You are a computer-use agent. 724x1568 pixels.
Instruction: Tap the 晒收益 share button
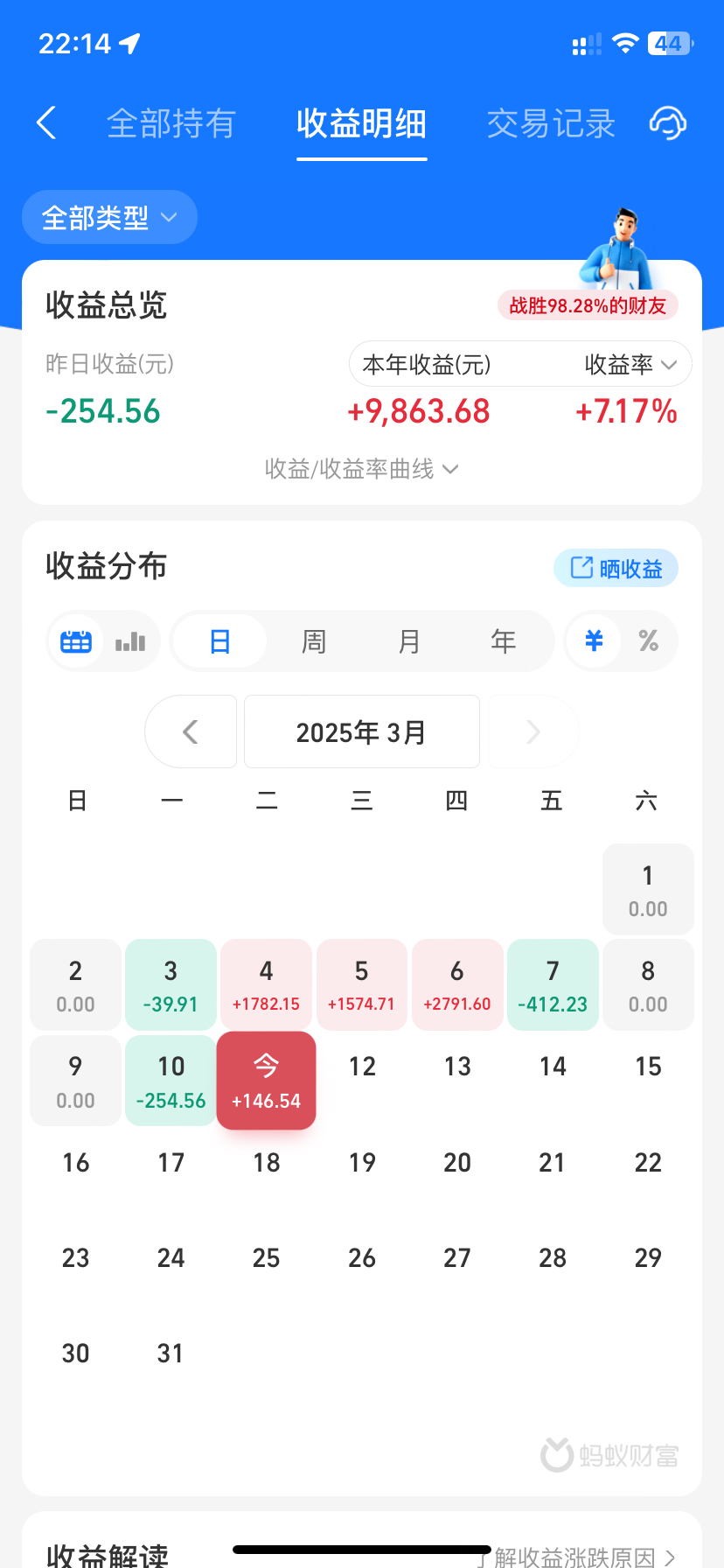[616, 569]
